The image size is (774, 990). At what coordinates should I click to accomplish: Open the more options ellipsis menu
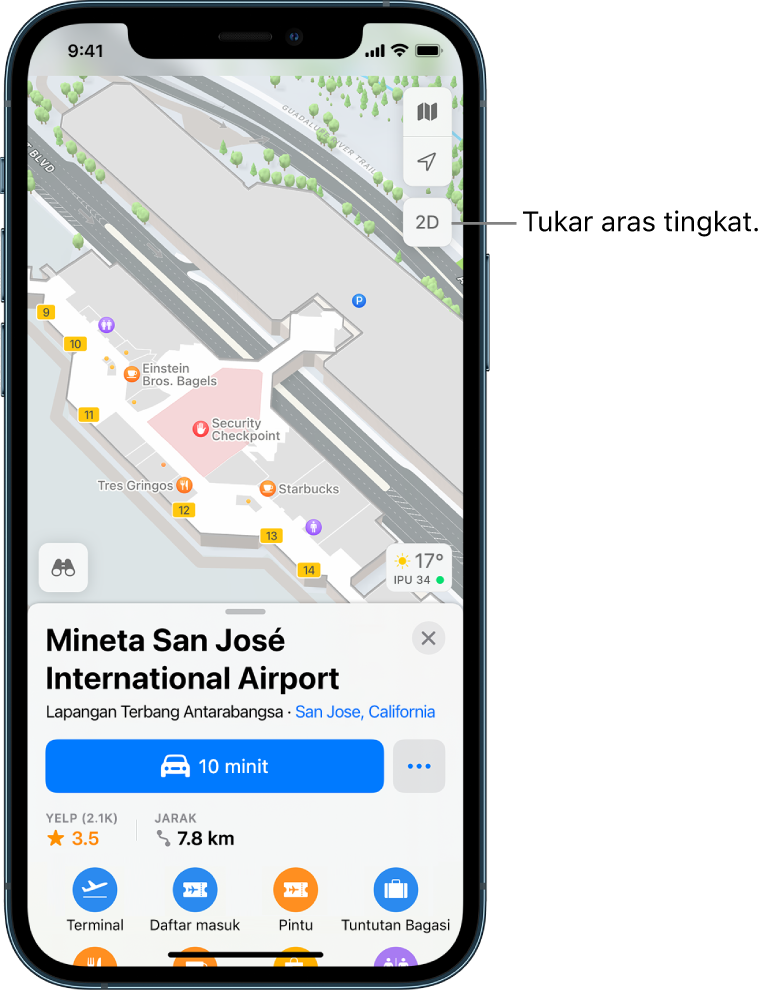click(x=419, y=767)
